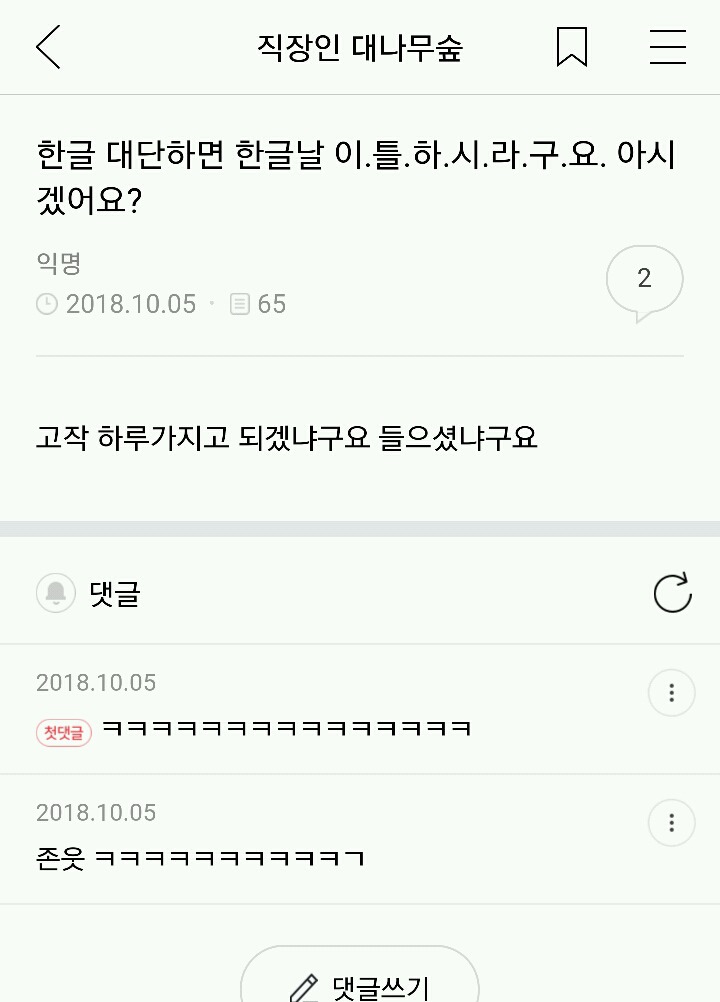Bookmark this post
The width and height of the screenshot is (720, 1002).
(x=572, y=48)
